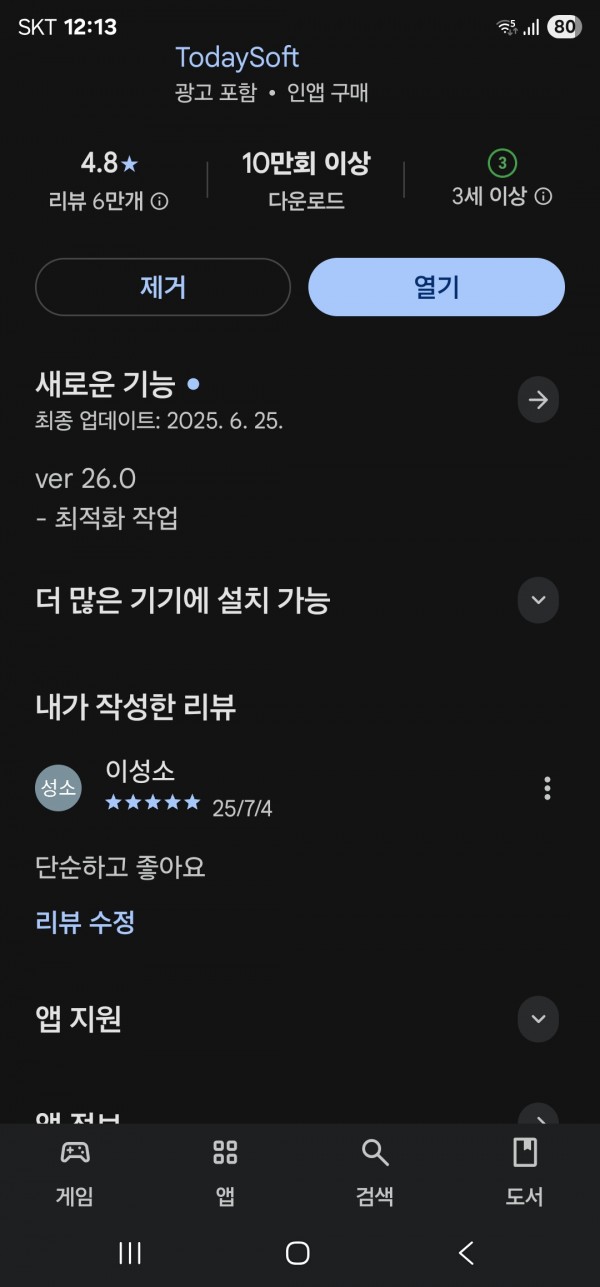This screenshot has height=1287, width=600.
Task: Switch to the 앱 tab
Action: pos(225,1172)
